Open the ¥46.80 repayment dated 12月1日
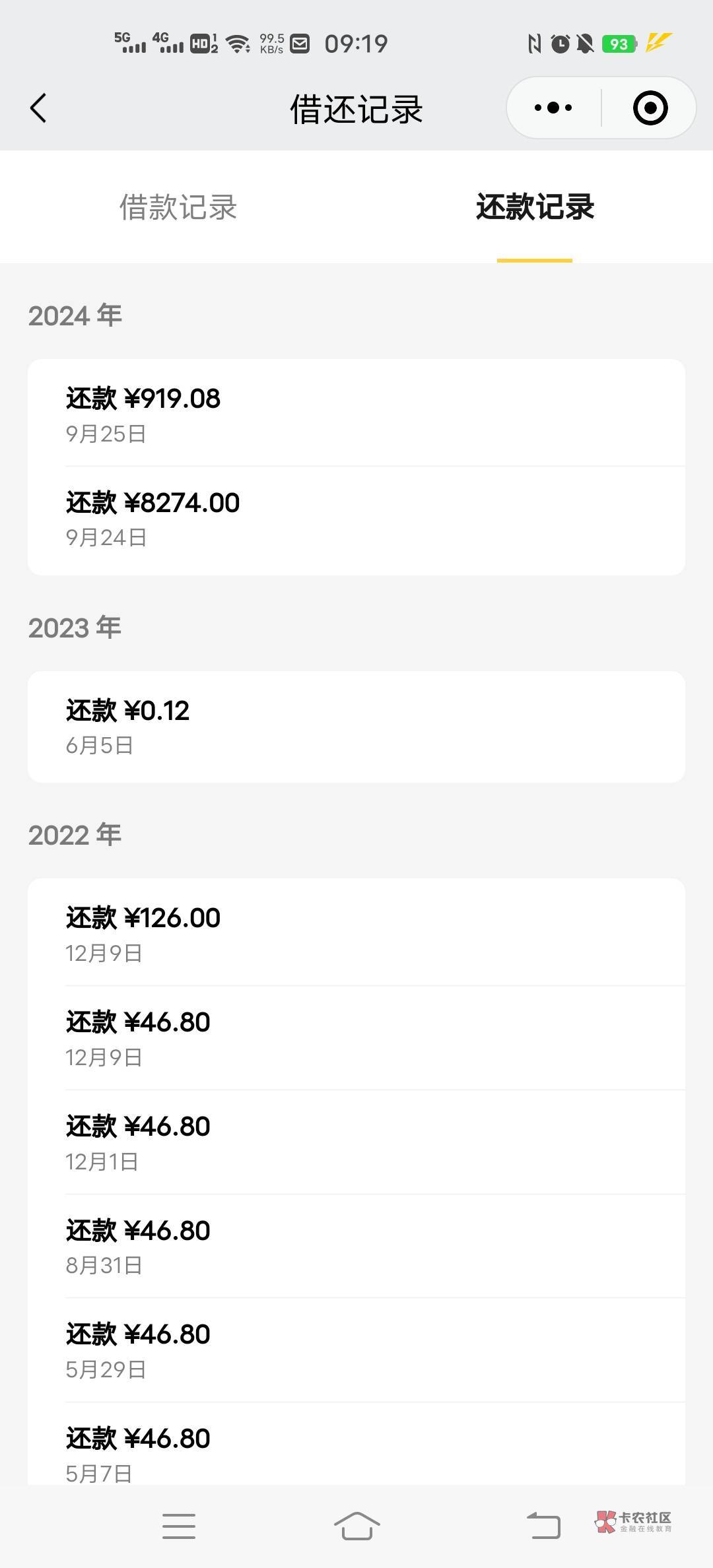 pyautogui.click(x=356, y=1142)
